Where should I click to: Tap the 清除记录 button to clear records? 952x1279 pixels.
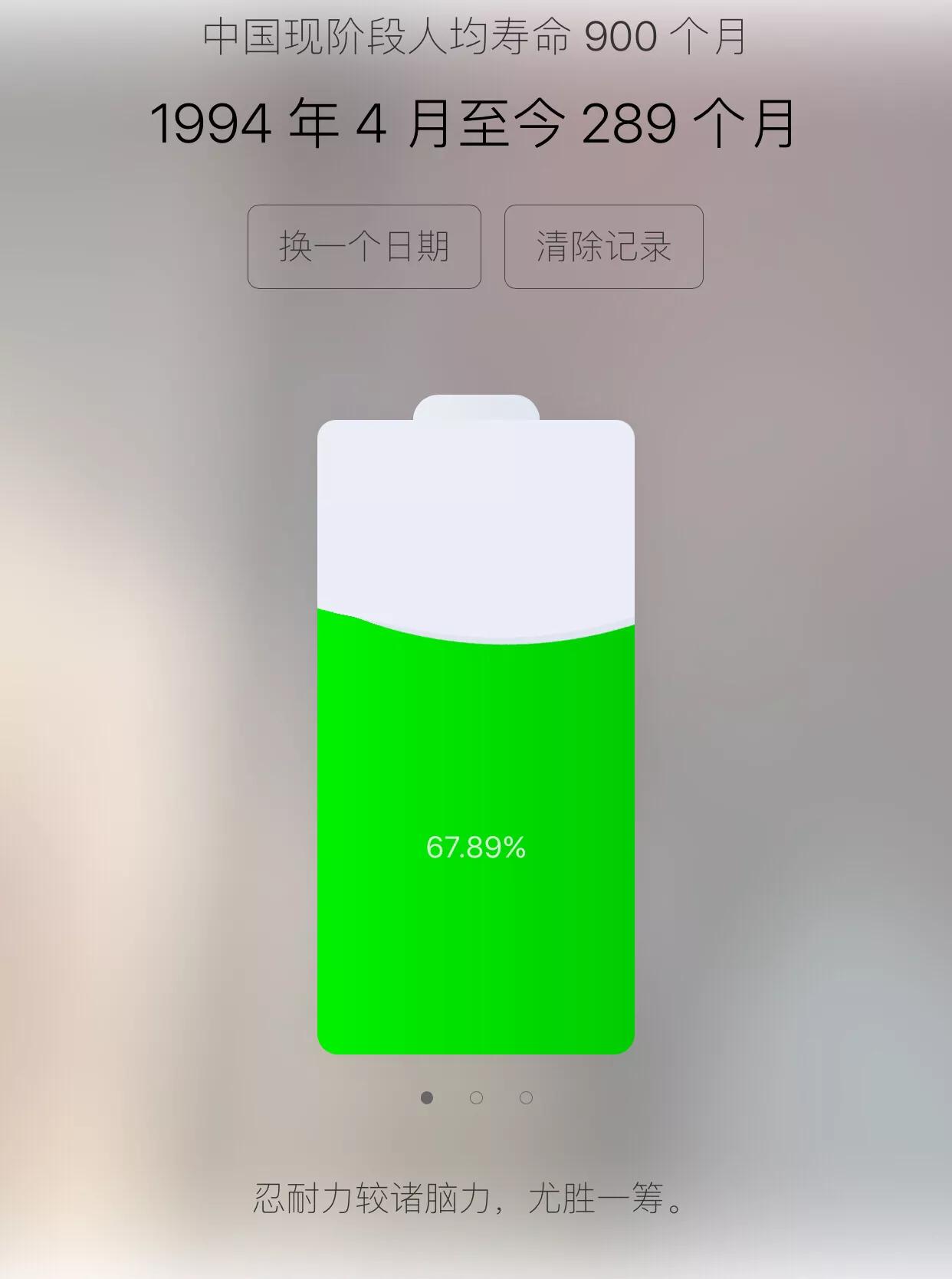click(x=602, y=246)
